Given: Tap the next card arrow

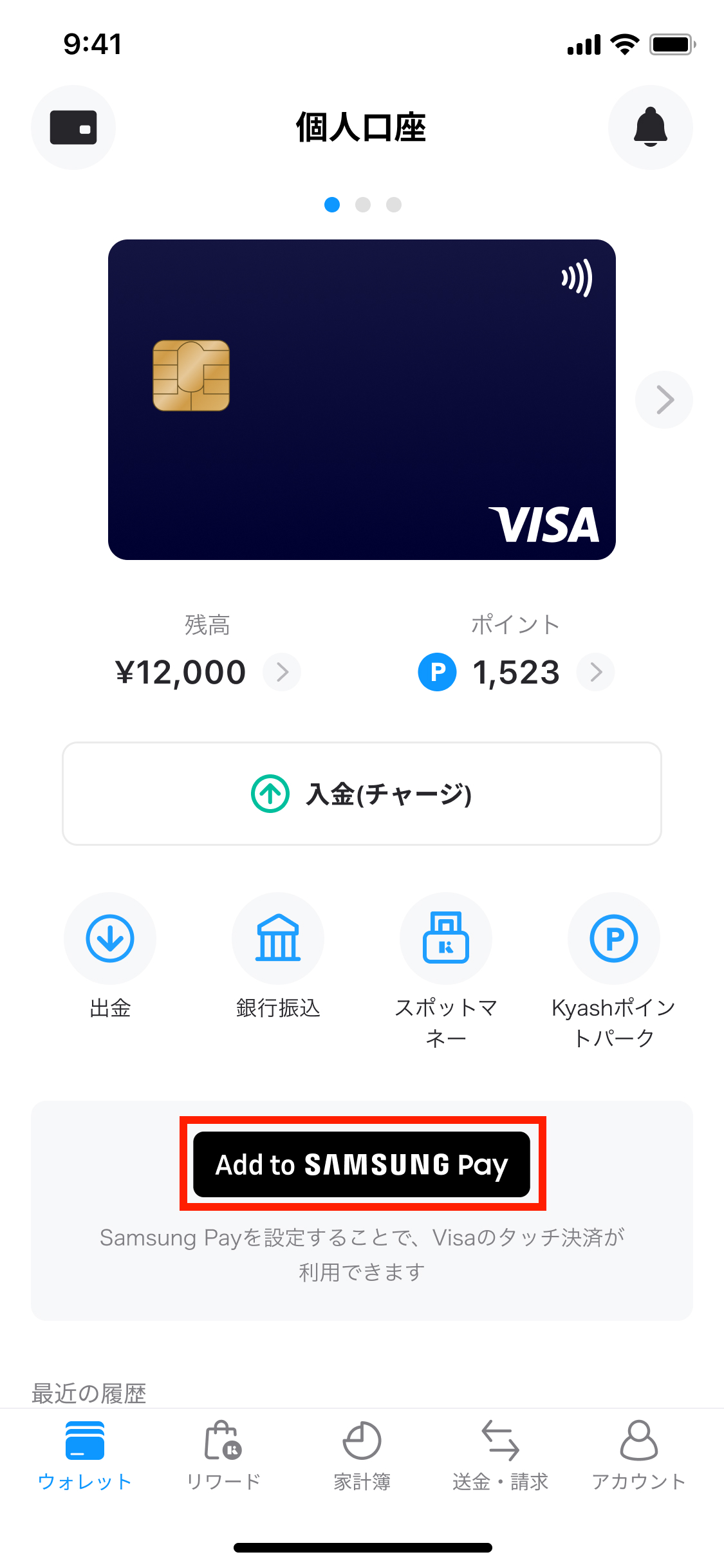Looking at the screenshot, I should point(664,400).
